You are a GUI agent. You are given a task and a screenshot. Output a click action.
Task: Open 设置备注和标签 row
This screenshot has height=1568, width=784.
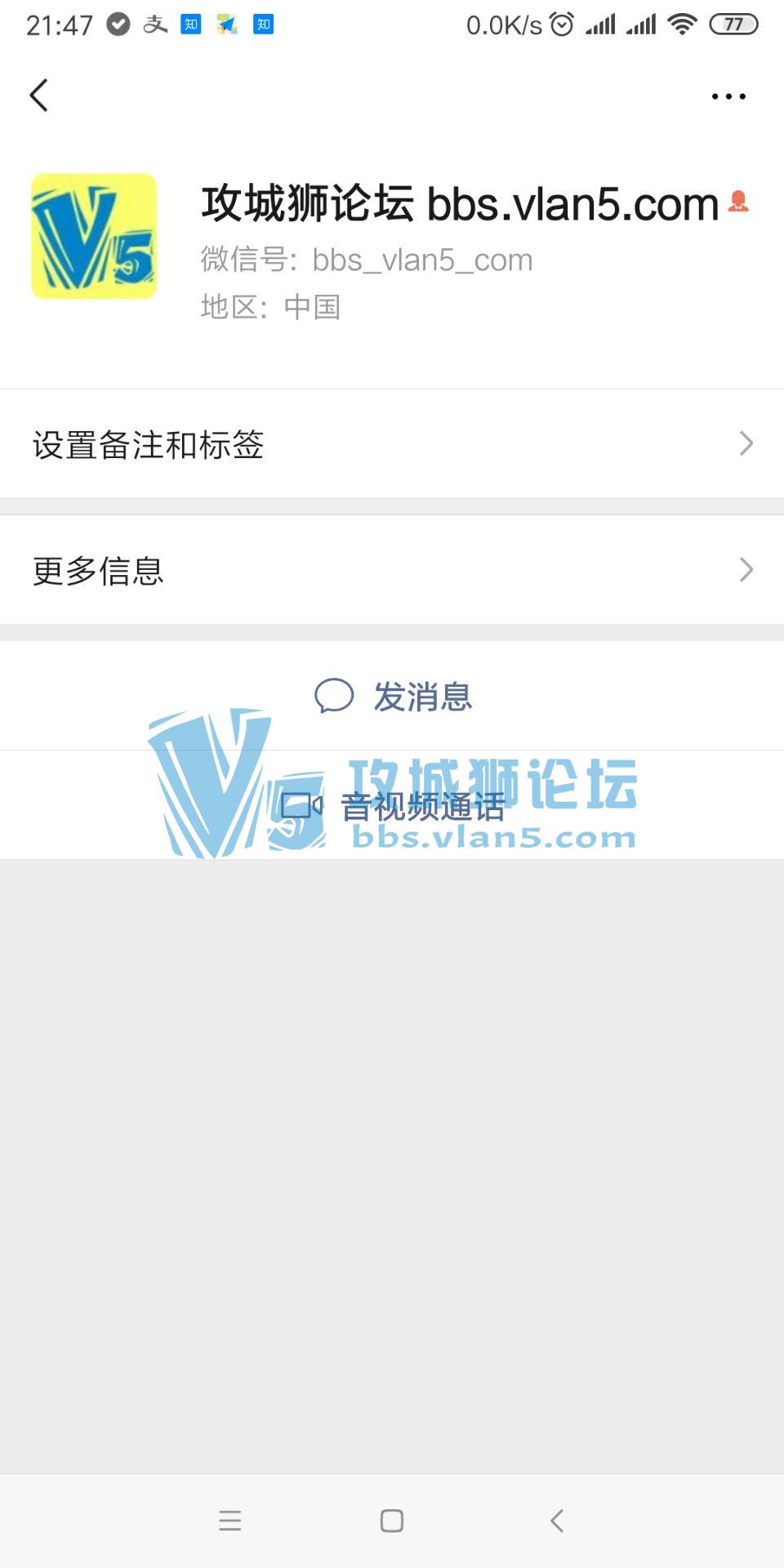392,444
